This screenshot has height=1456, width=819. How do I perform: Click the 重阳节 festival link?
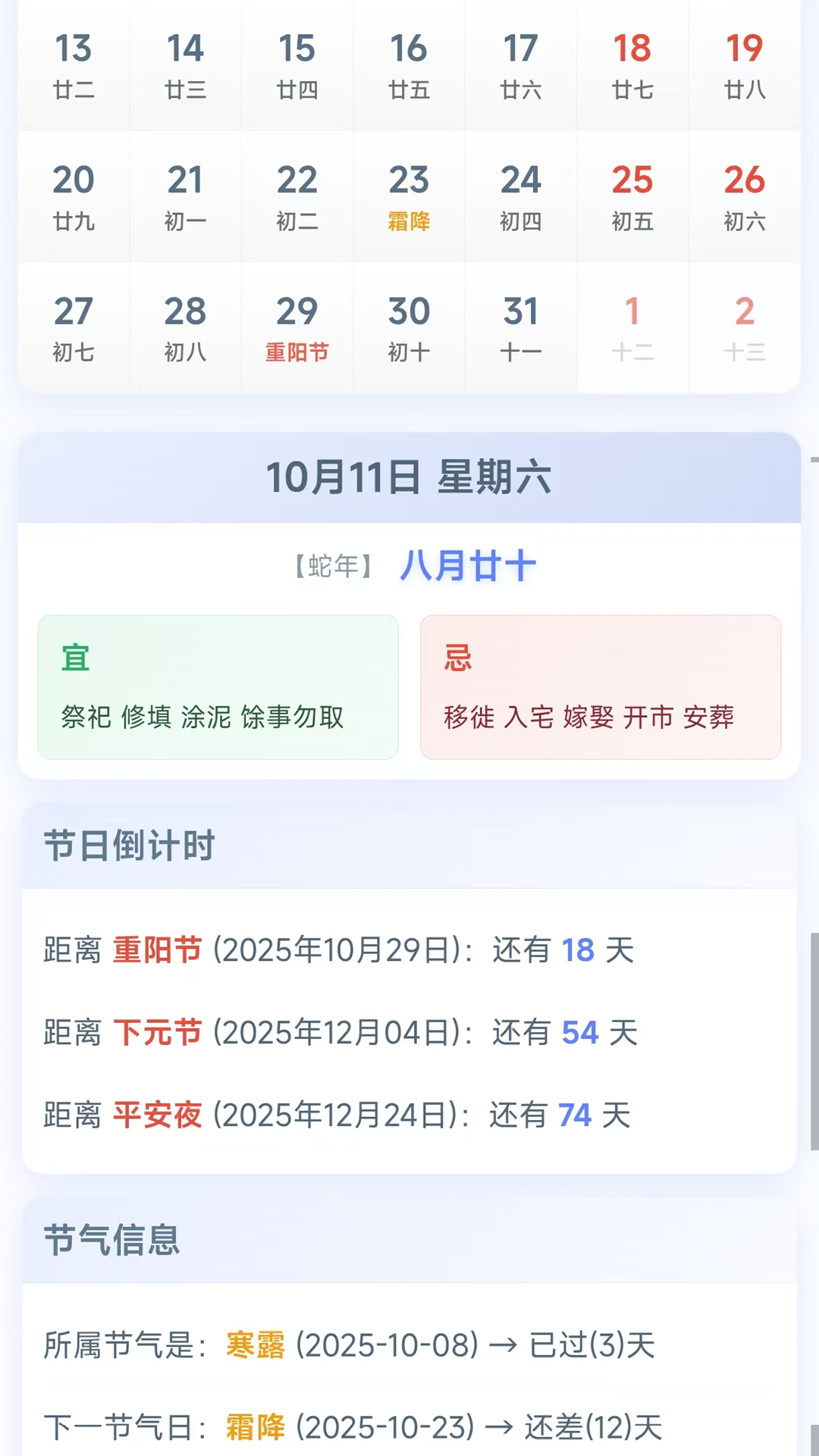pos(158,951)
